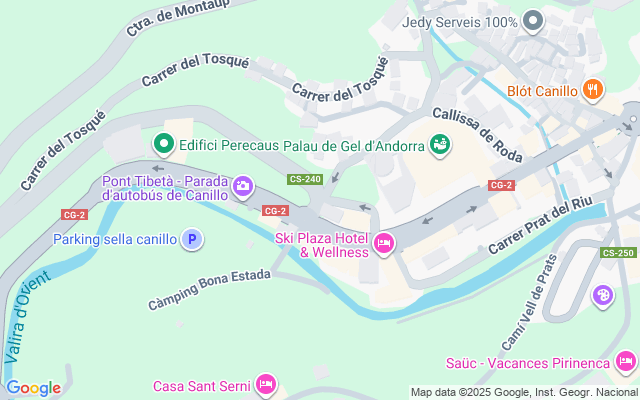Select the Pont Tibetà bus stop marker
Image resolution: width=640 pixels, height=400 pixels.
click(x=242, y=186)
